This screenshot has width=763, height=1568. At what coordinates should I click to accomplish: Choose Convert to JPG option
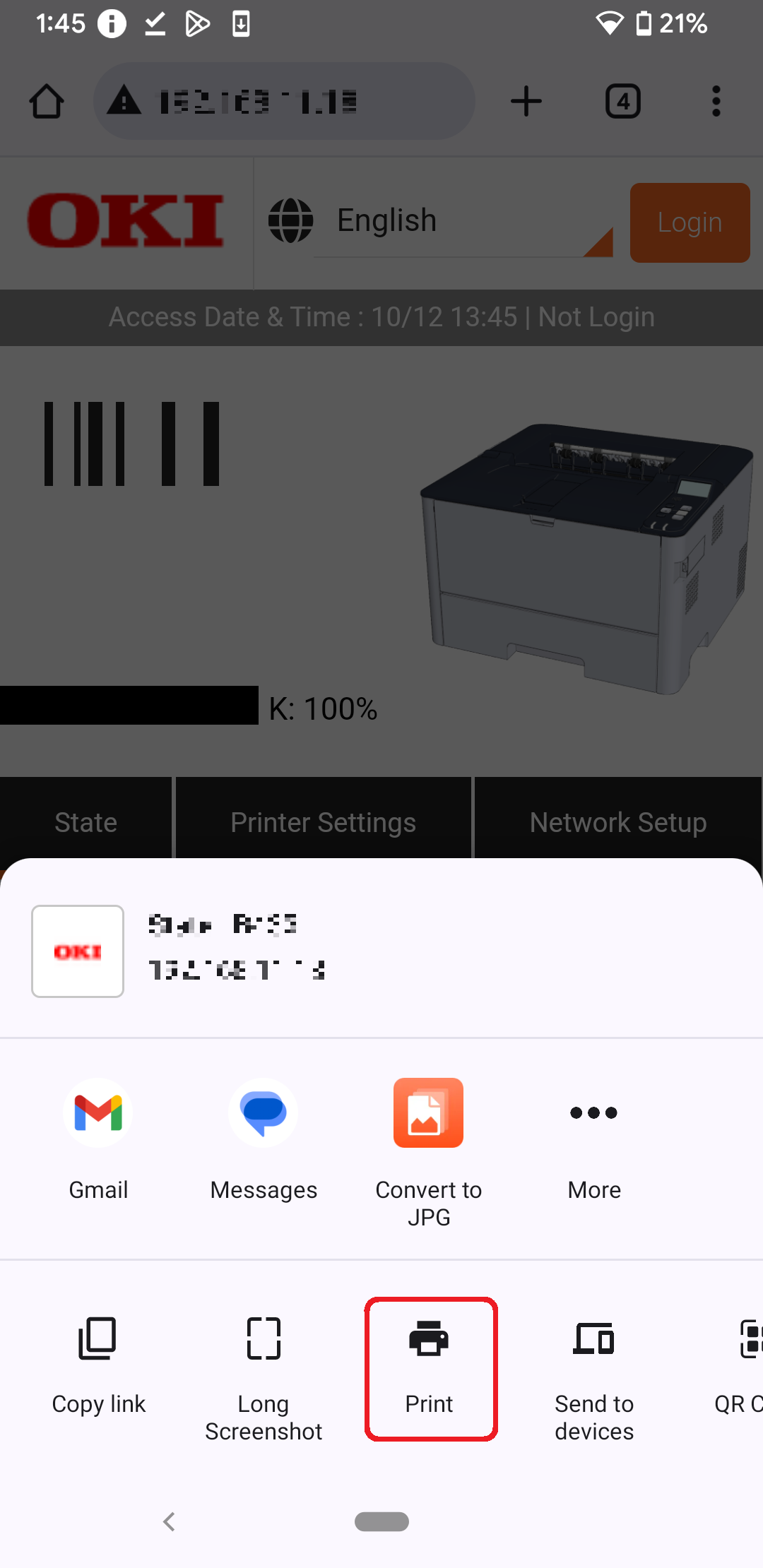click(x=428, y=1144)
